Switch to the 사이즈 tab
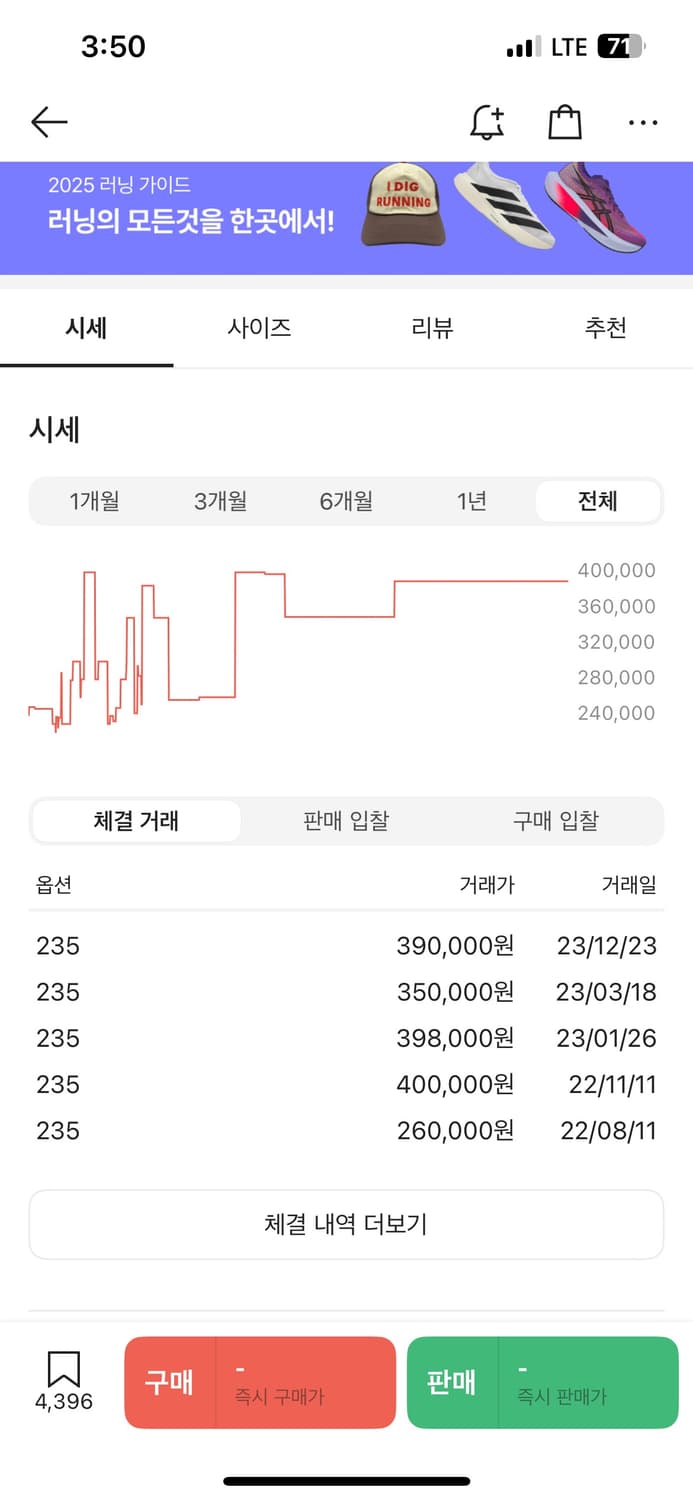This screenshot has width=693, height=1500. (x=259, y=328)
